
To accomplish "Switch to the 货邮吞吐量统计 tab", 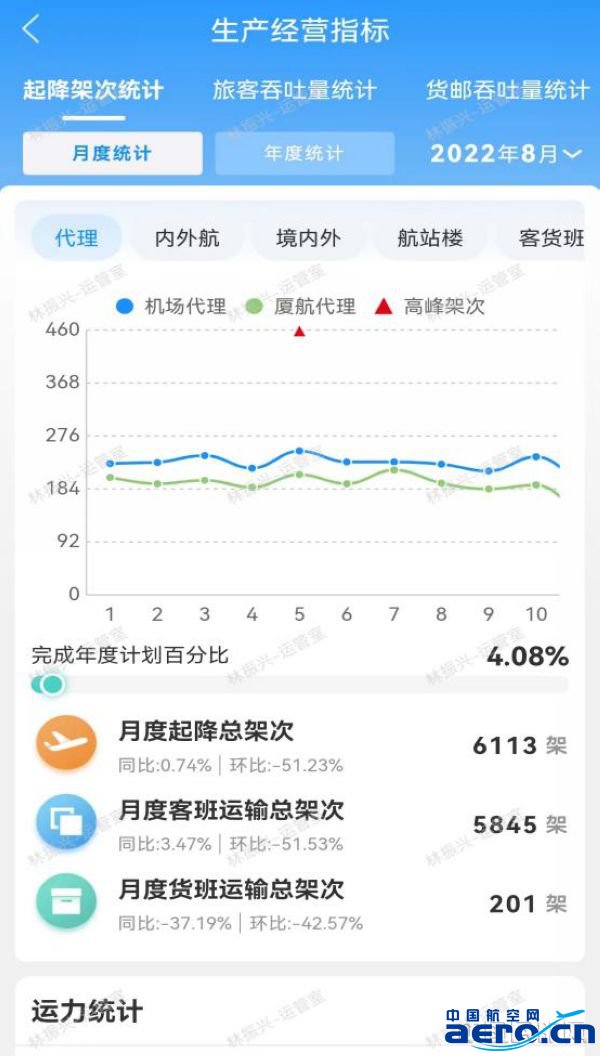I will coord(508,90).
